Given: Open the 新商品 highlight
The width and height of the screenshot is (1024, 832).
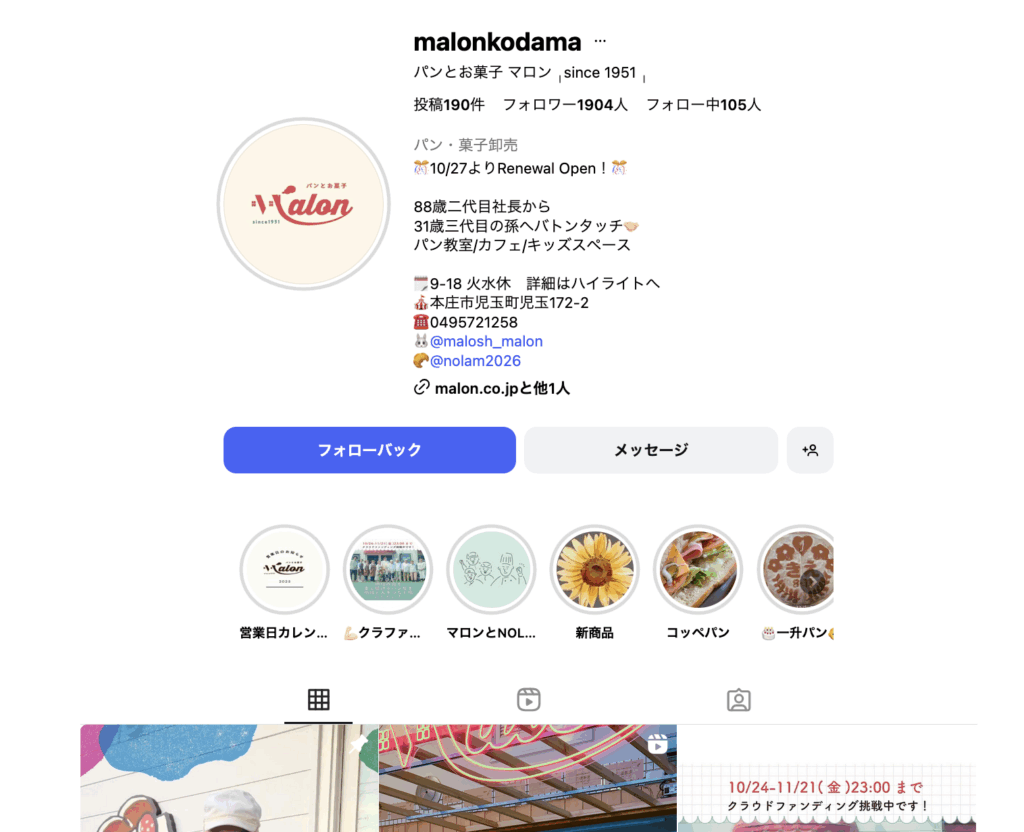Looking at the screenshot, I should 595,570.
